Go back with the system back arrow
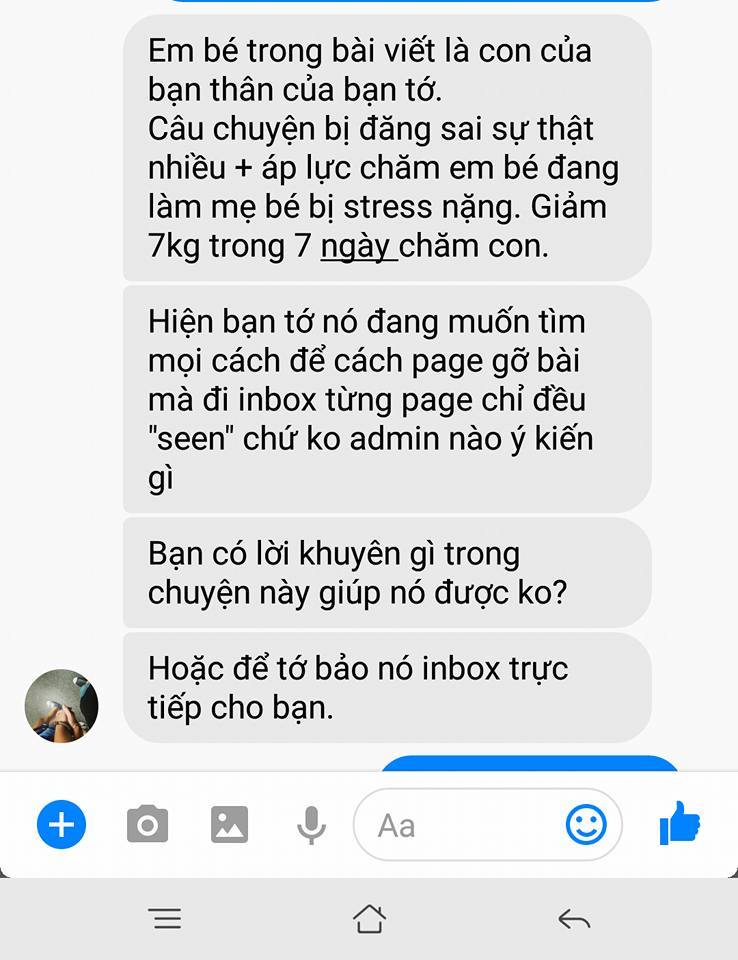The width and height of the screenshot is (738, 960). [x=574, y=919]
